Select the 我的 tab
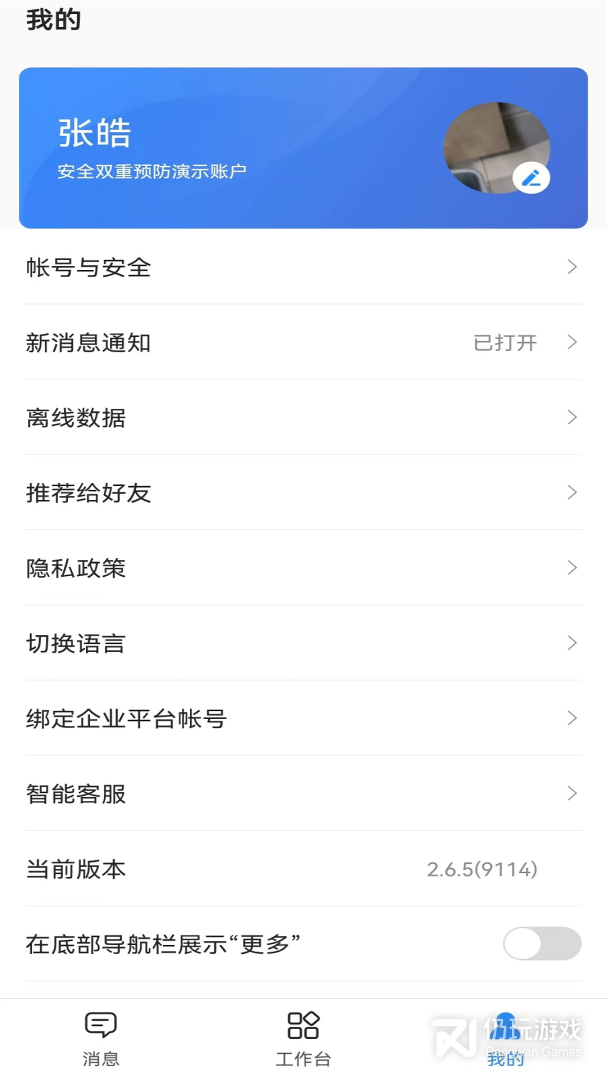The height and width of the screenshot is (1080, 607). pos(506,1039)
